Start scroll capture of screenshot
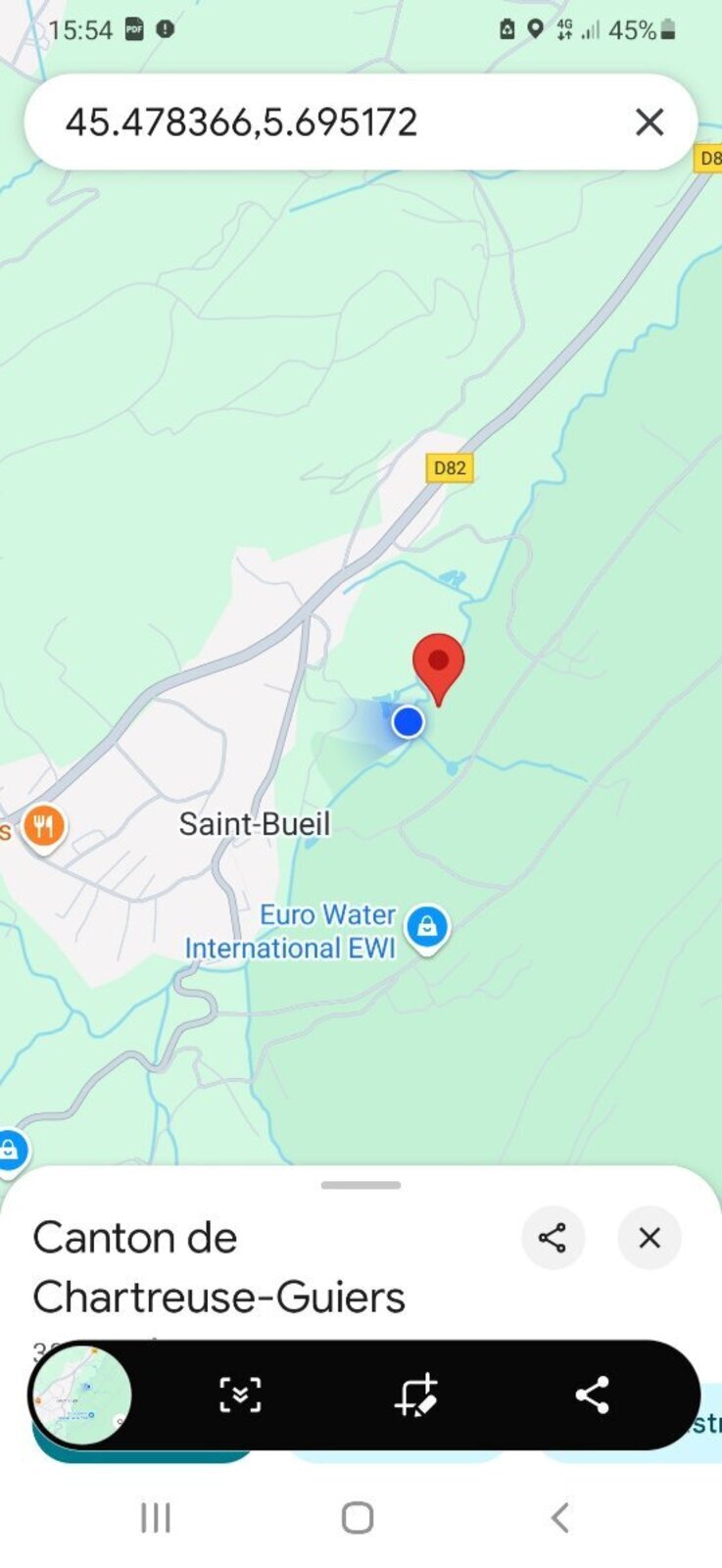The height and width of the screenshot is (1568, 722). pyautogui.click(x=240, y=1395)
